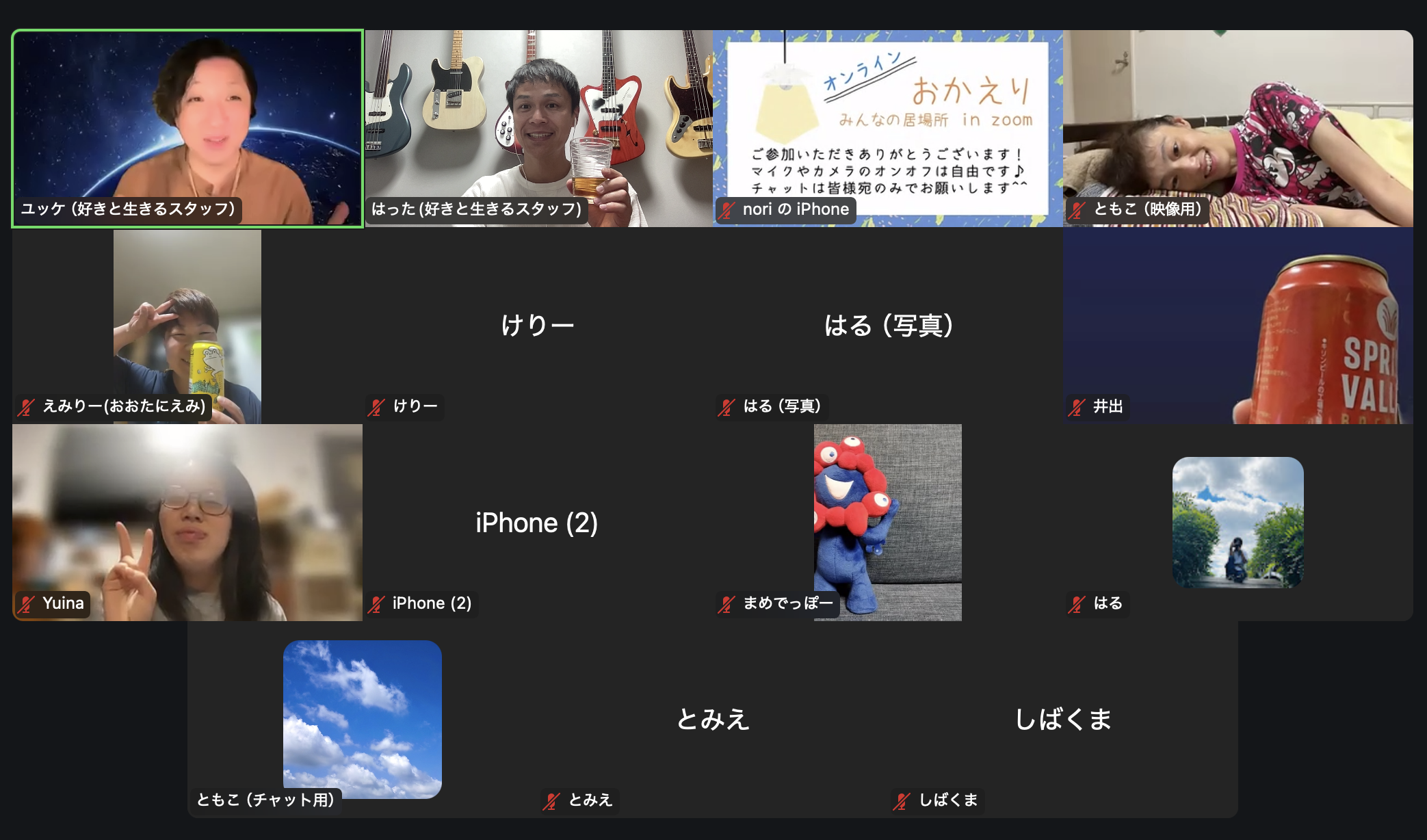Open nori の iPhone participant tile

tap(887, 128)
